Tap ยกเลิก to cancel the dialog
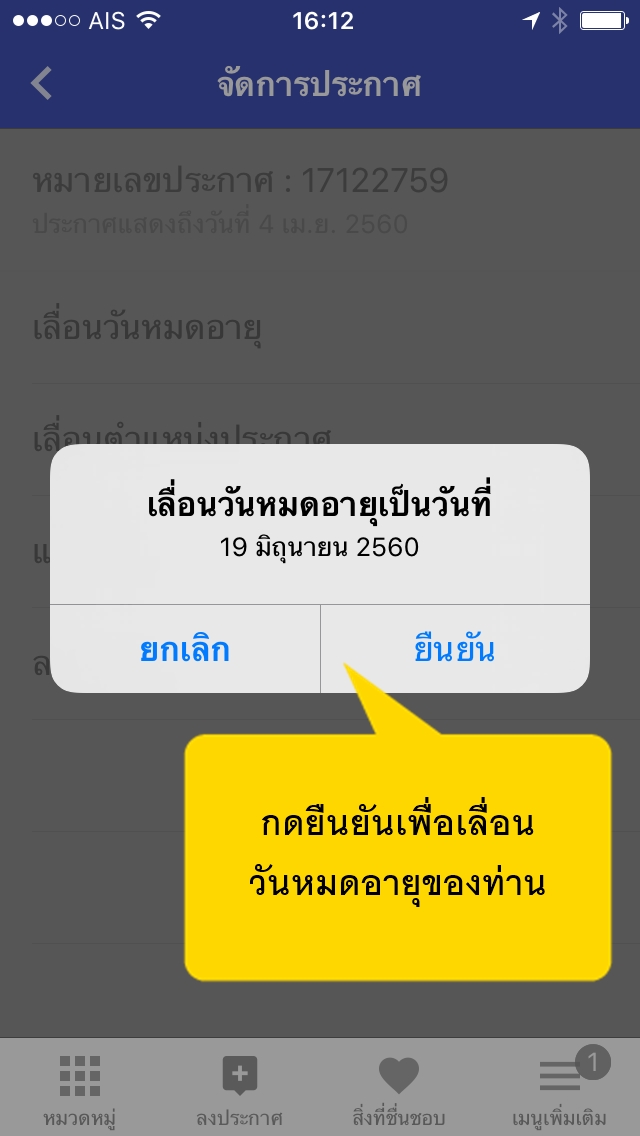The width and height of the screenshot is (640, 1136). point(185,650)
